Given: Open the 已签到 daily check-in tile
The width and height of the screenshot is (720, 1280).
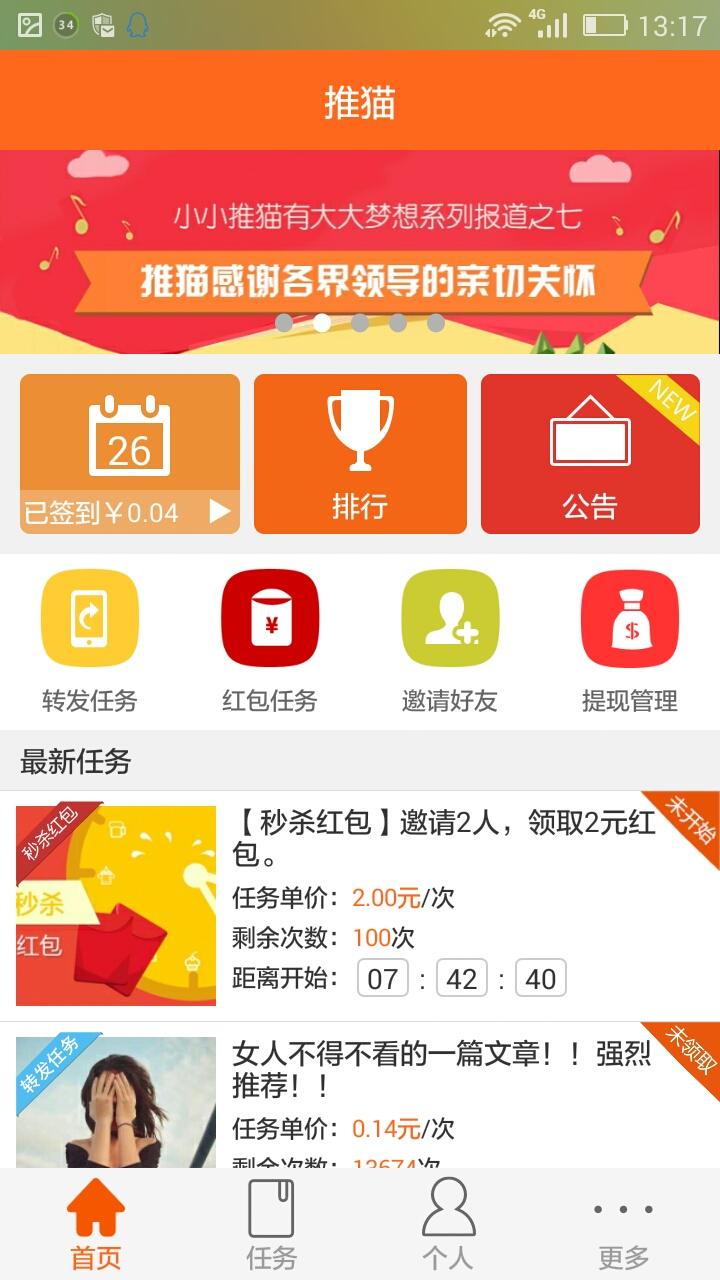Looking at the screenshot, I should pos(130,454).
